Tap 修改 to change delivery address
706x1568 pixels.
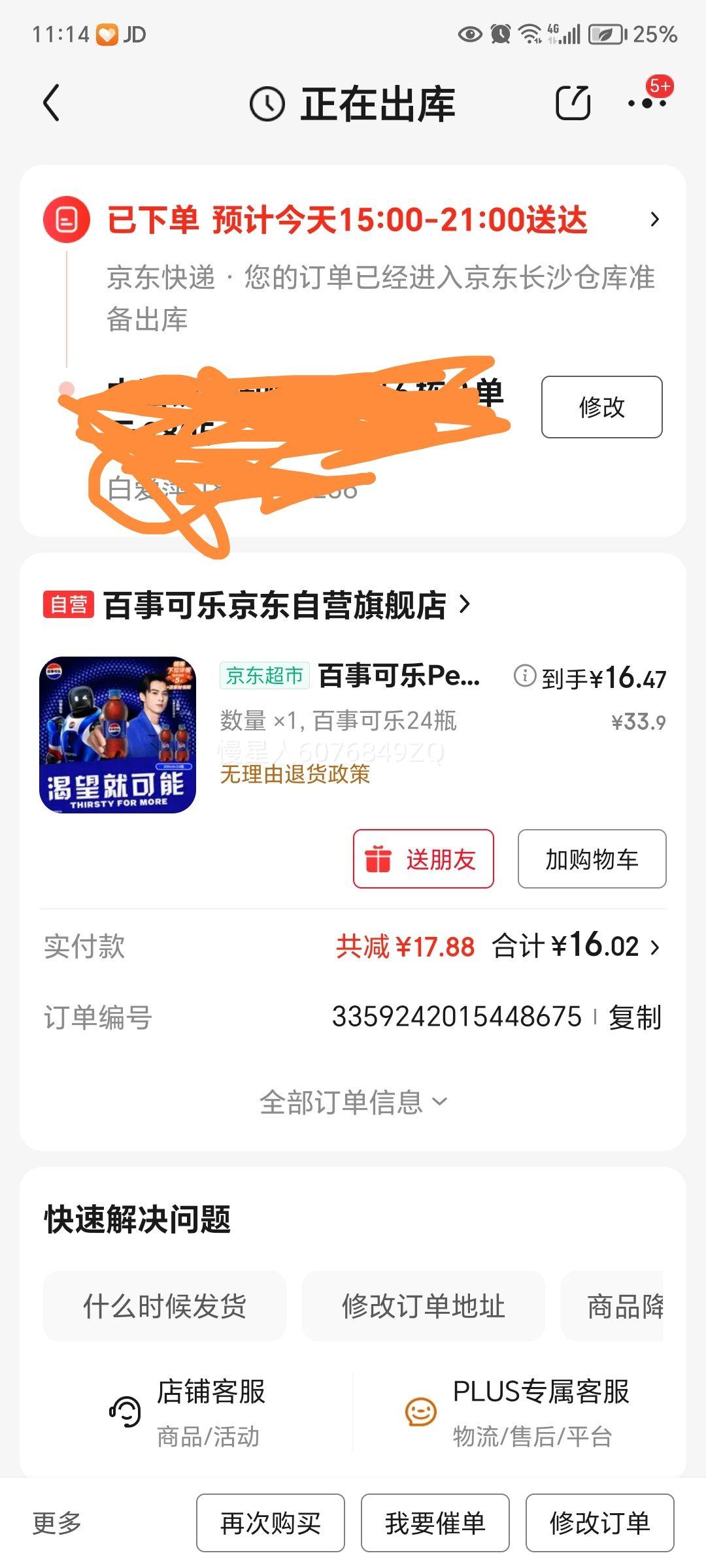pos(601,407)
